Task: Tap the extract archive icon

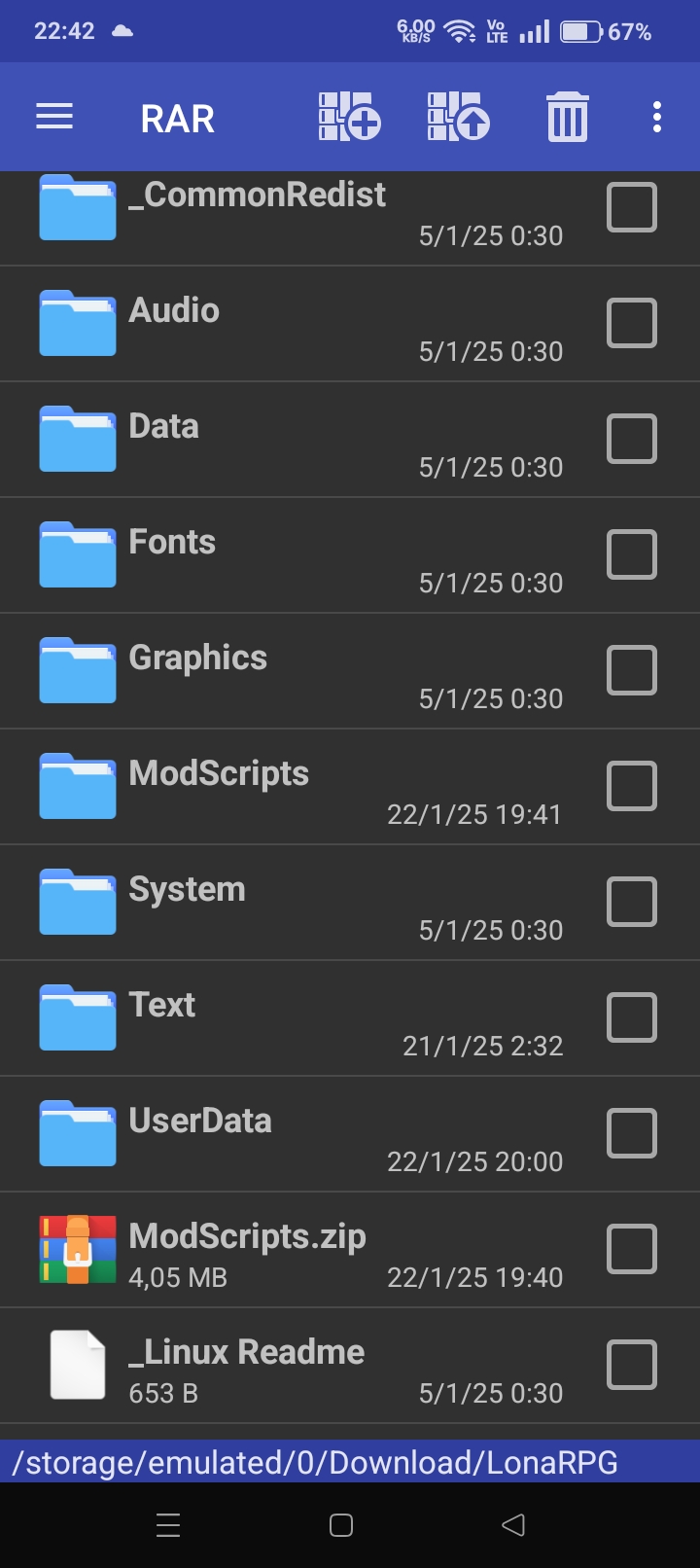Action: tap(458, 118)
